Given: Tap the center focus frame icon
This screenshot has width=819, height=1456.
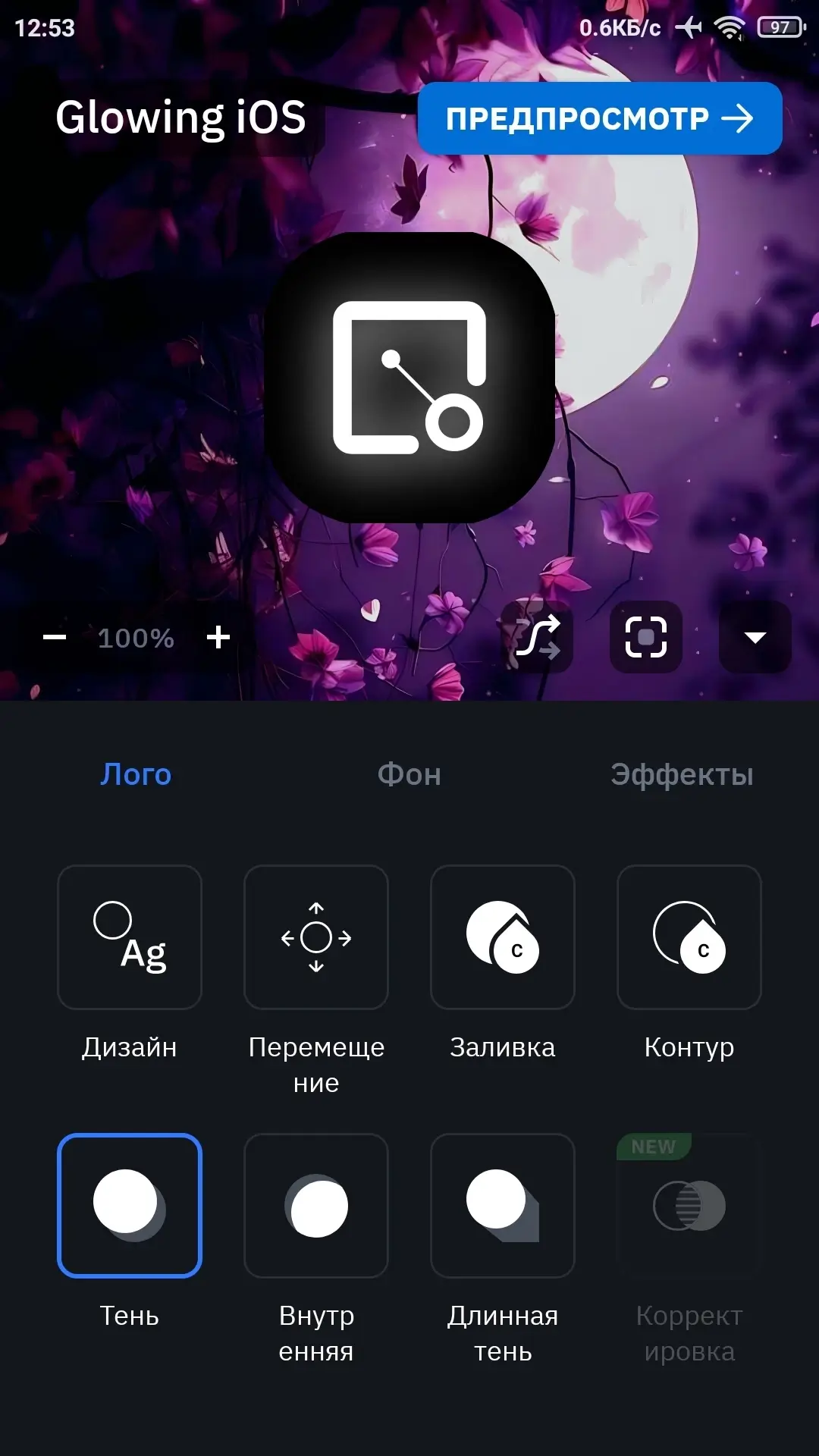Looking at the screenshot, I should coord(646,637).
